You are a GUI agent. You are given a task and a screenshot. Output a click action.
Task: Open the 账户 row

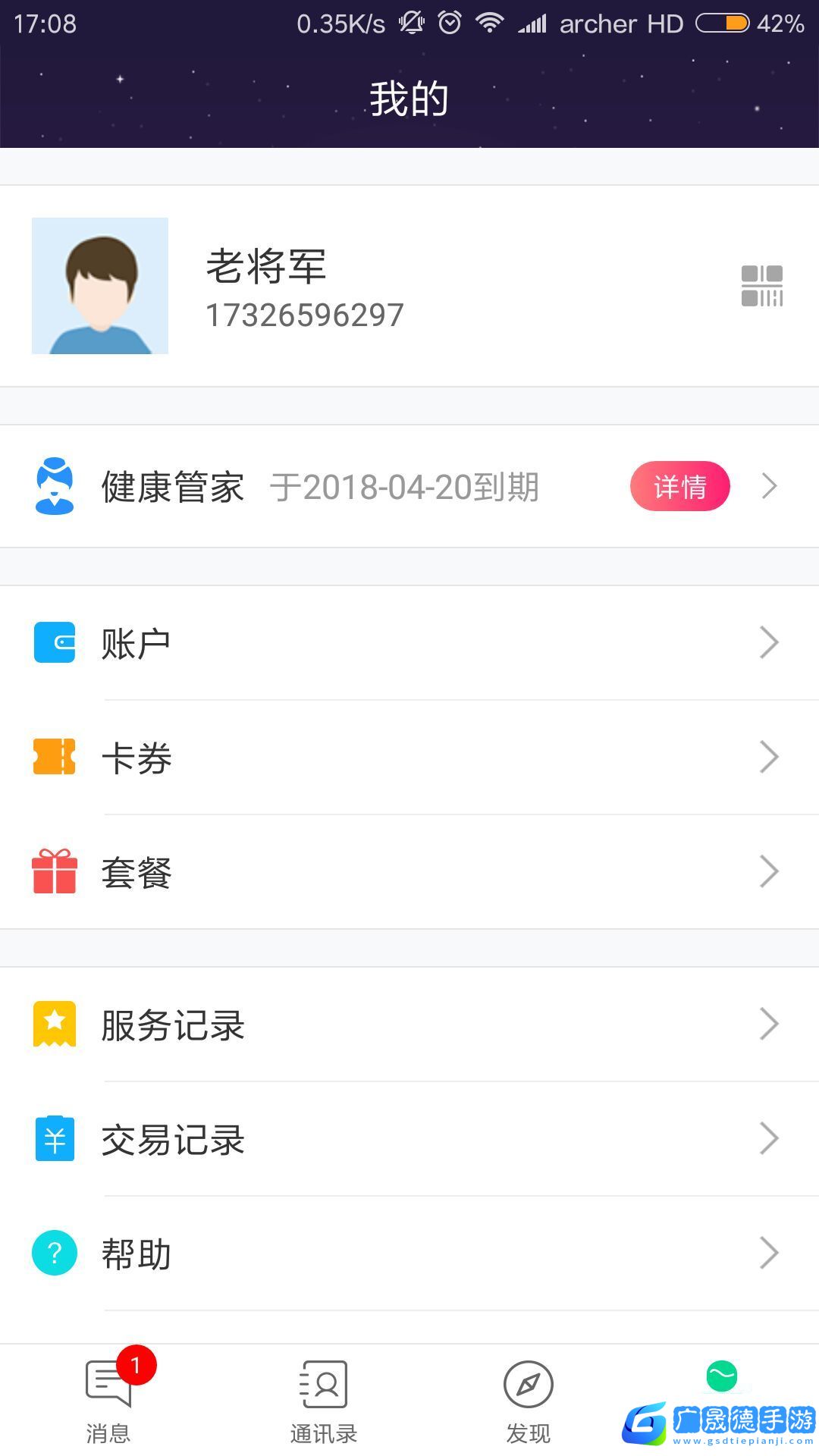(409, 643)
